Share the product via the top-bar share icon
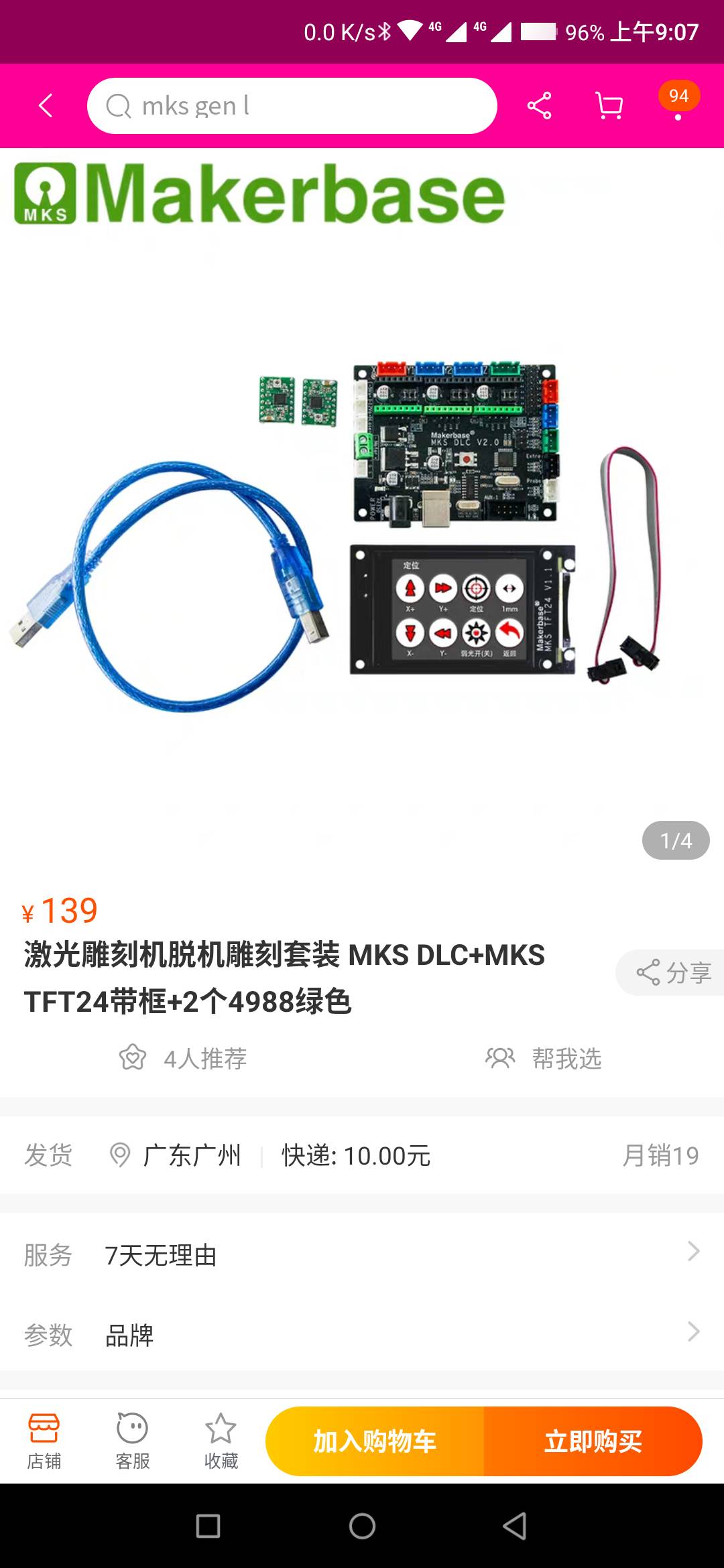This screenshot has width=724, height=1568. point(539,106)
